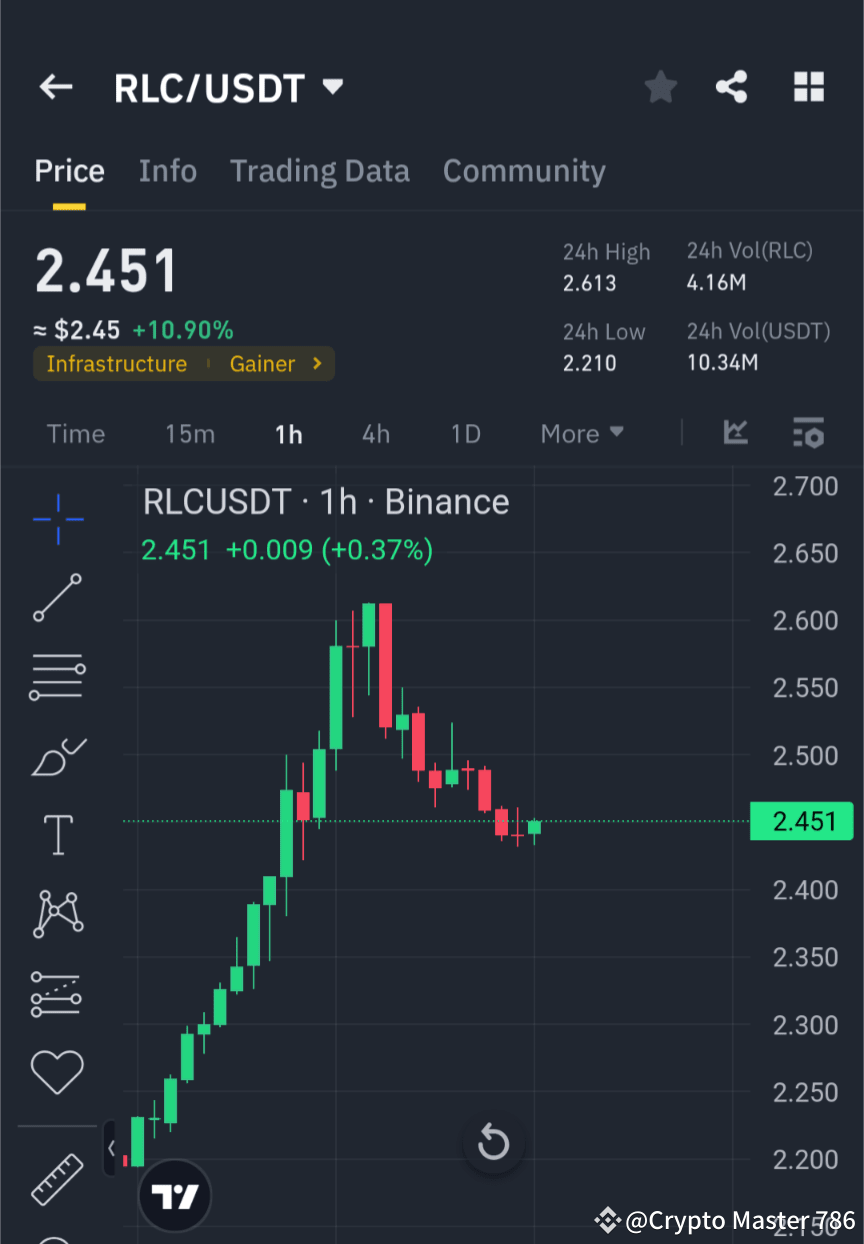
Task: Expand the More timeframes dropdown
Action: point(582,433)
